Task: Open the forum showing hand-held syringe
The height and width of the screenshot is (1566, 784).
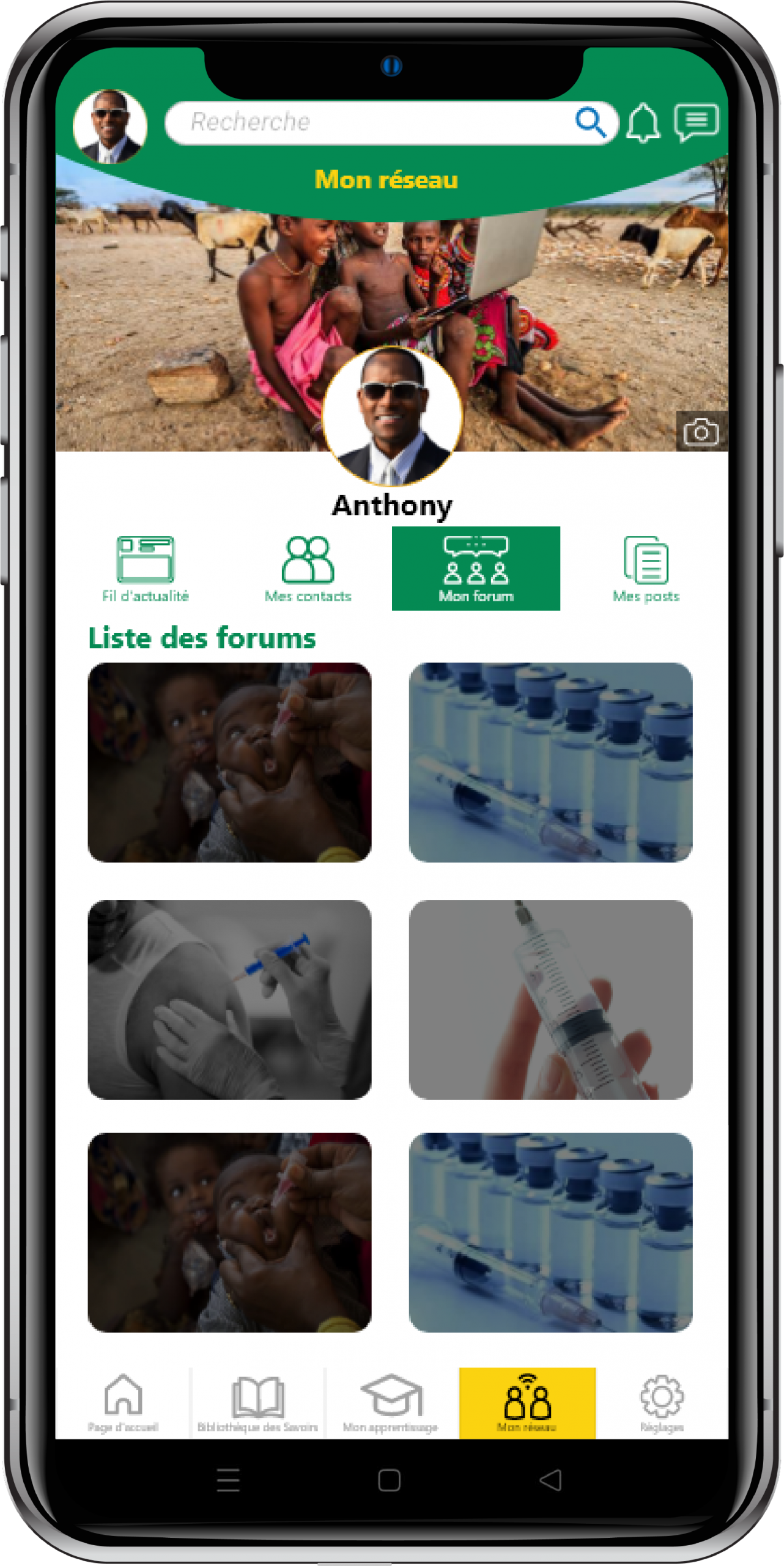Action: pos(550,999)
